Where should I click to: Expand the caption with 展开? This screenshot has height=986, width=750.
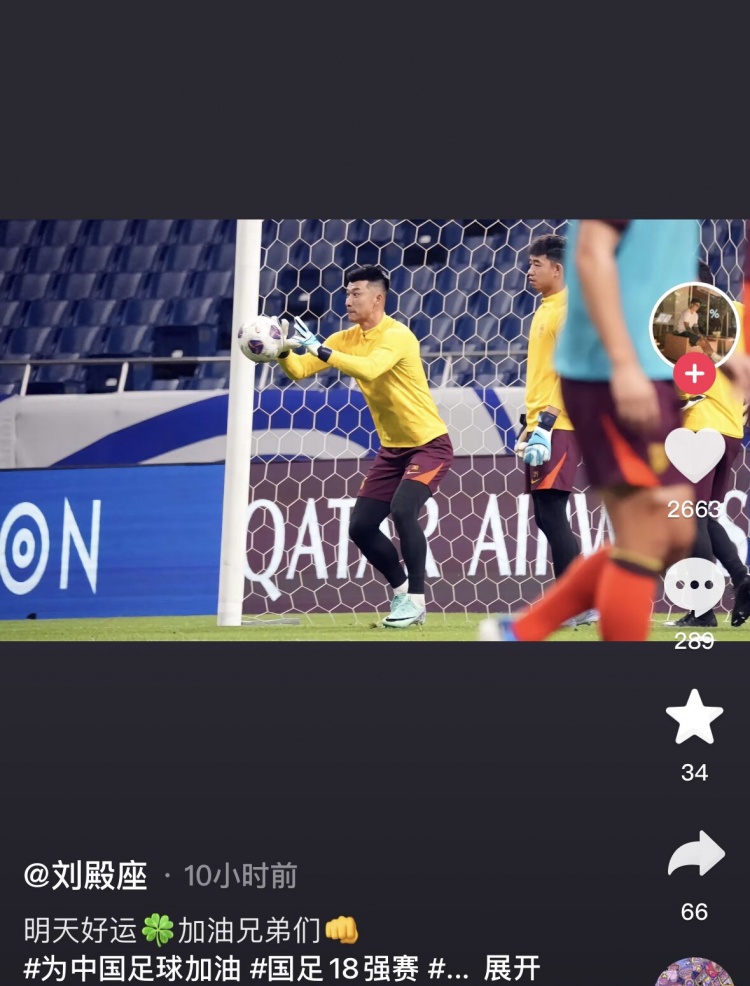coord(512,968)
